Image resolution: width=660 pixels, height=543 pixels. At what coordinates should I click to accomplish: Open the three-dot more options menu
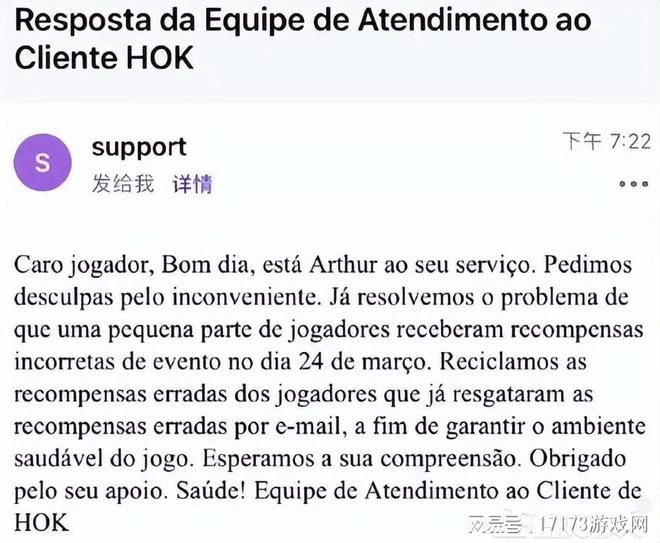(x=633, y=184)
